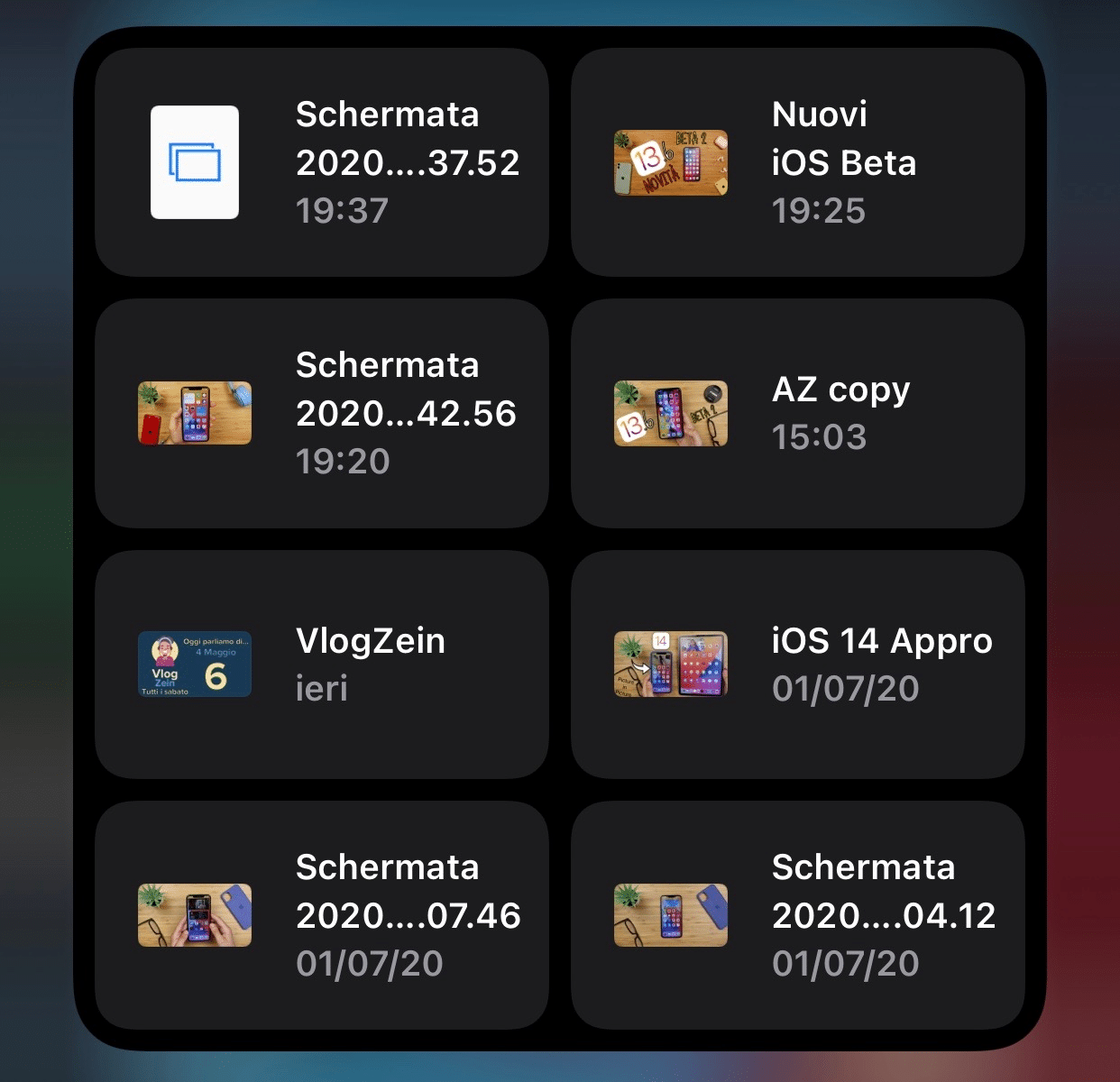Open the Schermata 2020....04.12 file

[798, 915]
